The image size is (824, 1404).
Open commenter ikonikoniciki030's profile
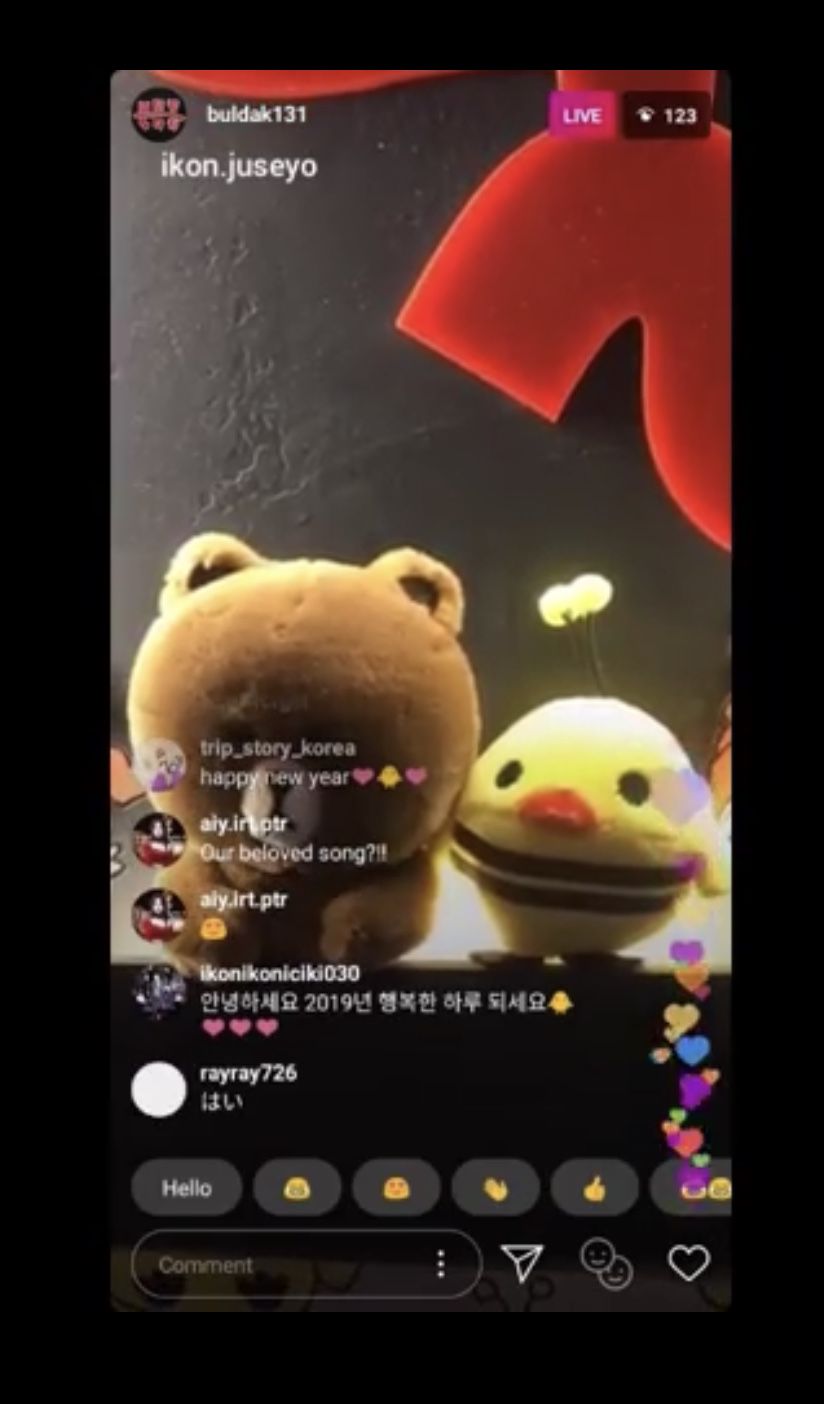click(x=159, y=990)
